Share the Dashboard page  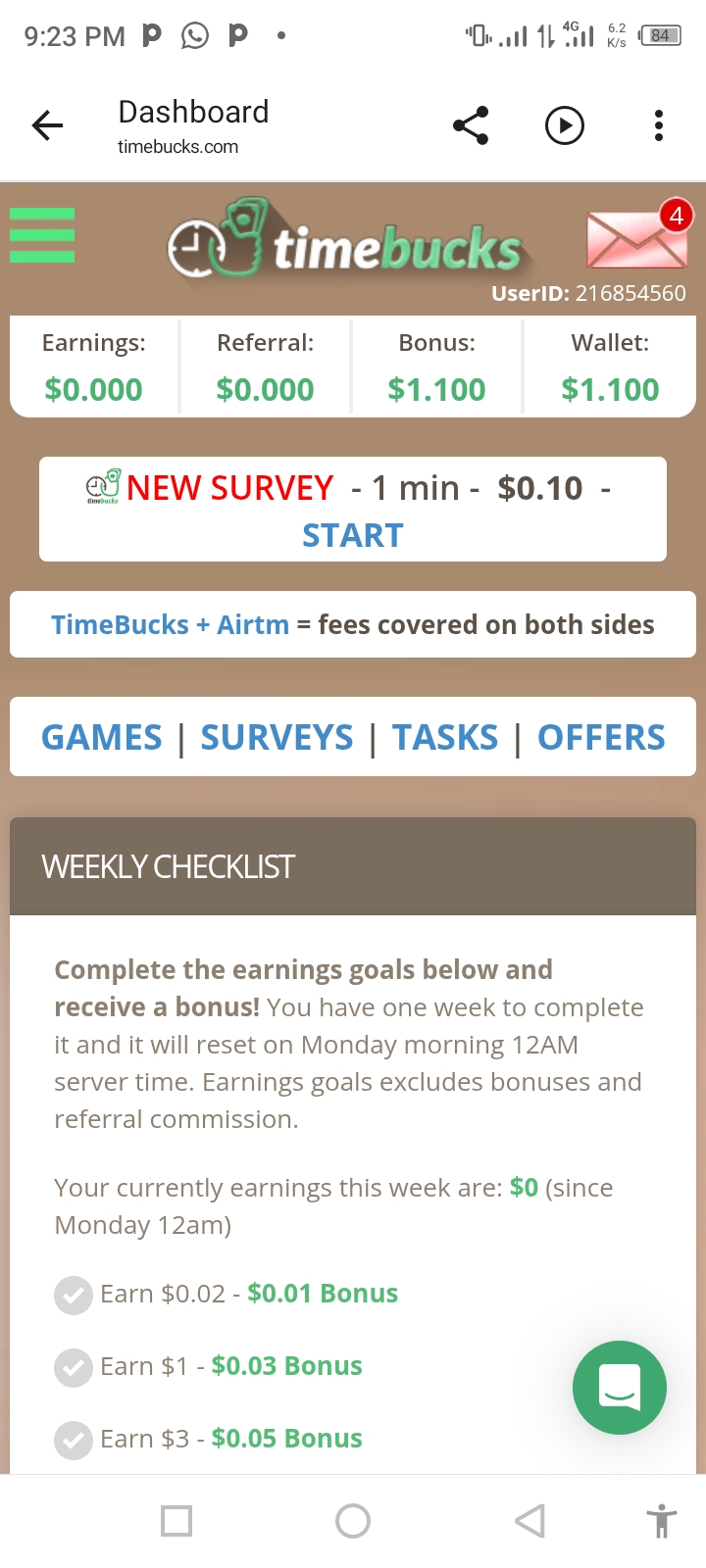click(471, 125)
